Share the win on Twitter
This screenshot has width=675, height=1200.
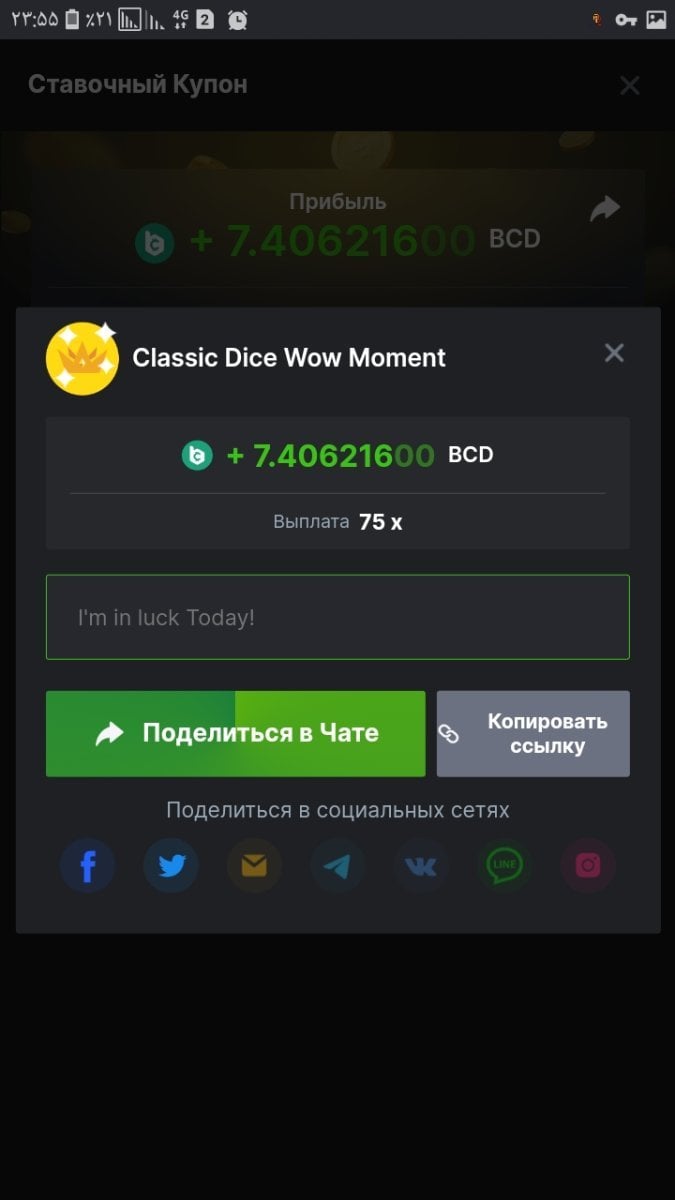[171, 866]
